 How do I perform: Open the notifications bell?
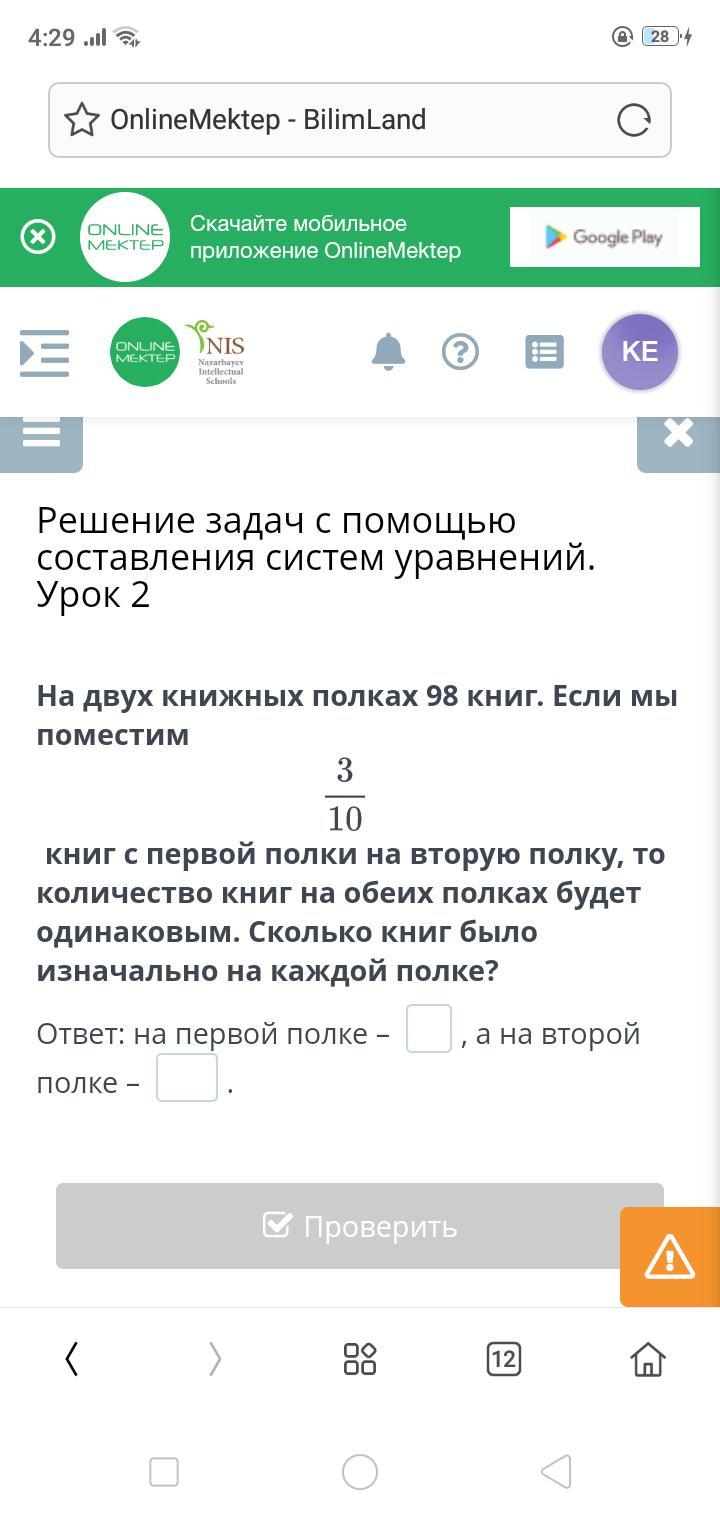click(x=388, y=352)
